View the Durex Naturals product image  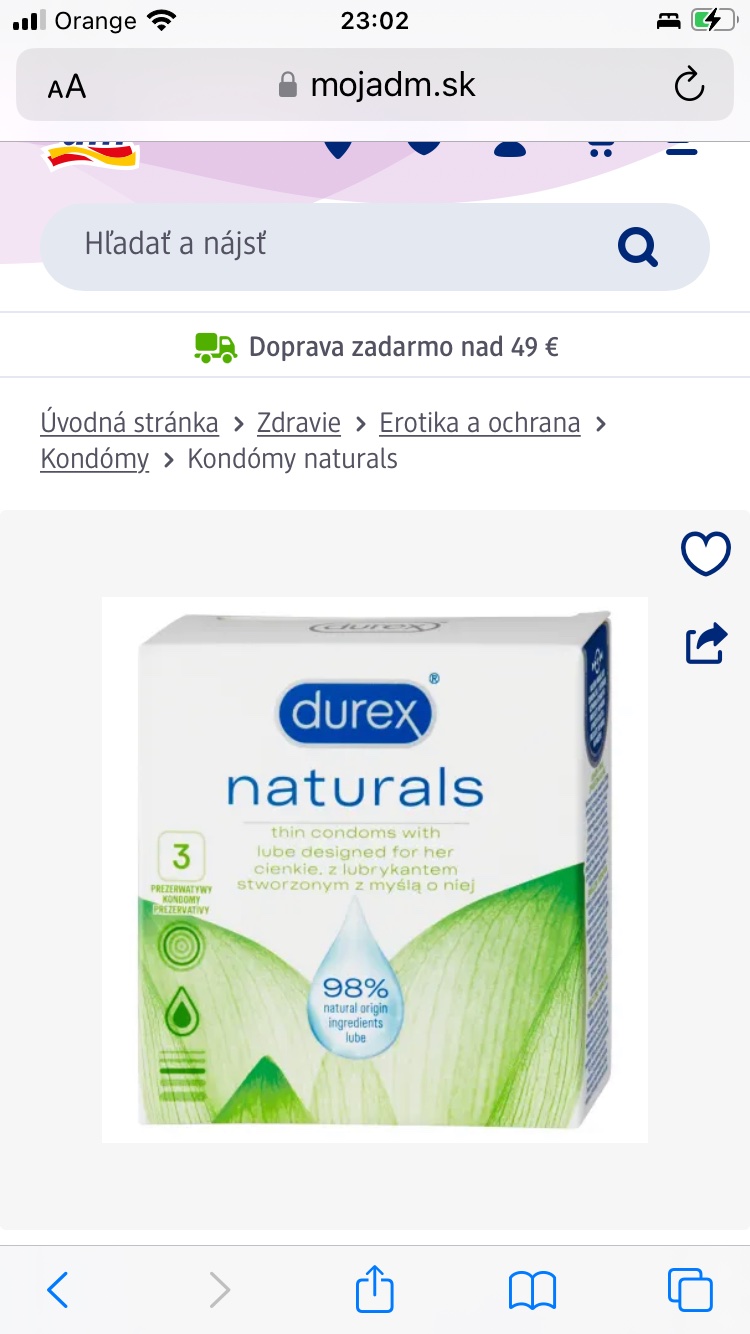[x=375, y=869]
